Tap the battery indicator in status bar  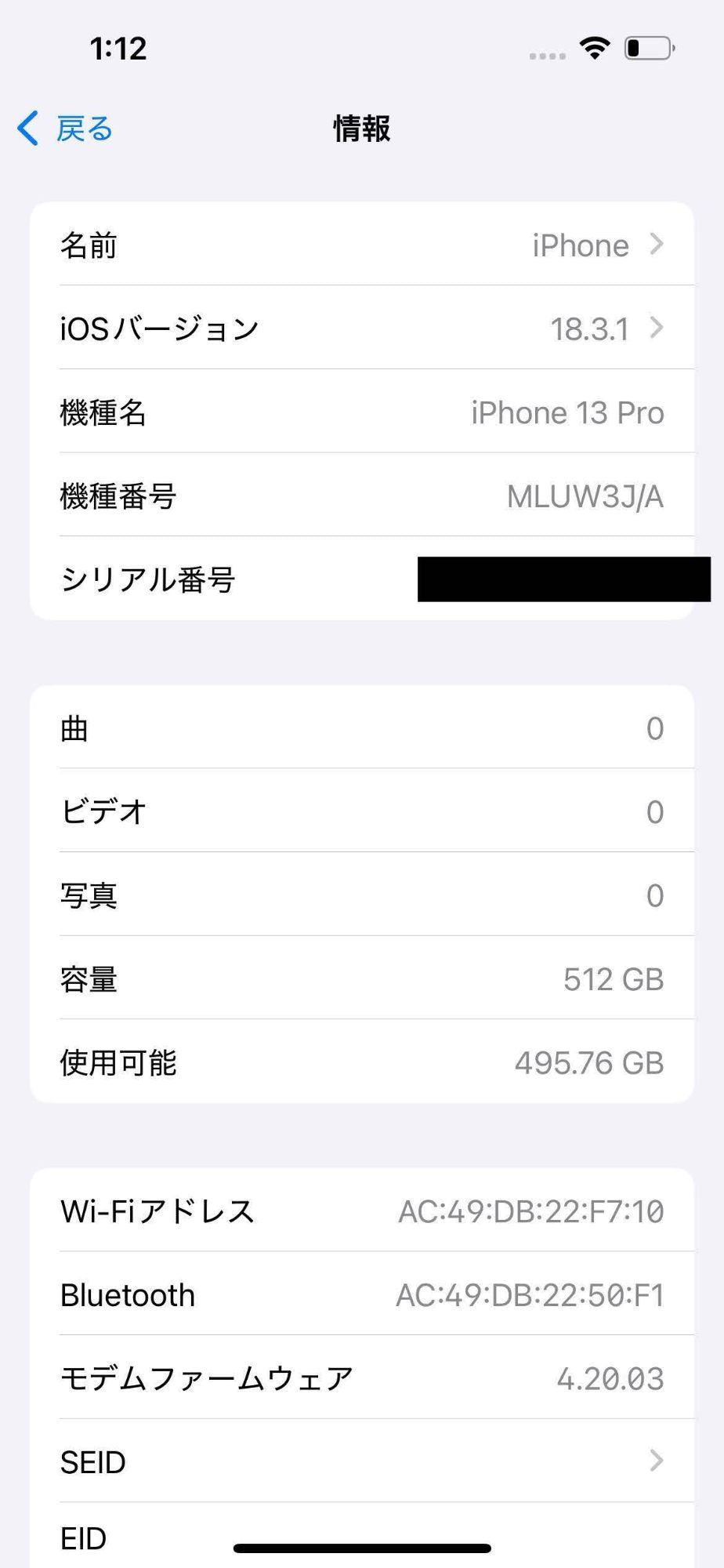pyautogui.click(x=649, y=48)
